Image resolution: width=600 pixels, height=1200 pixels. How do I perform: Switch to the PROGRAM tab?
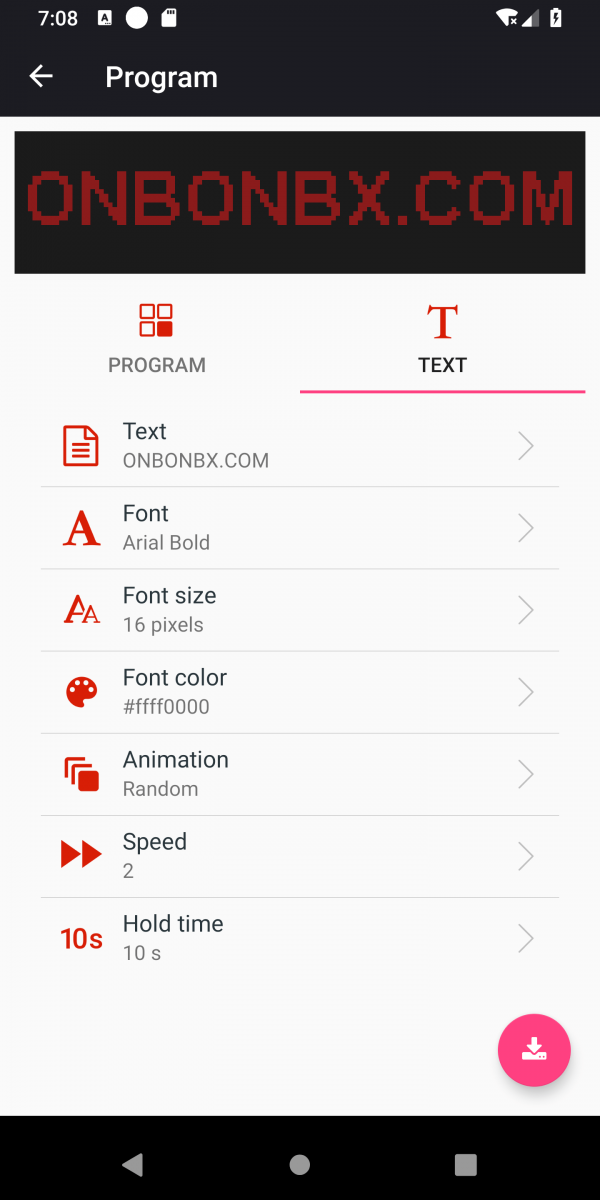coord(157,340)
